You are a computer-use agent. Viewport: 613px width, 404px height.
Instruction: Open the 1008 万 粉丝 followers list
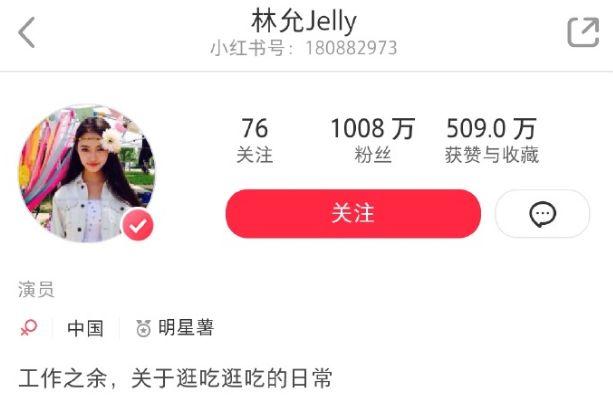pos(371,141)
